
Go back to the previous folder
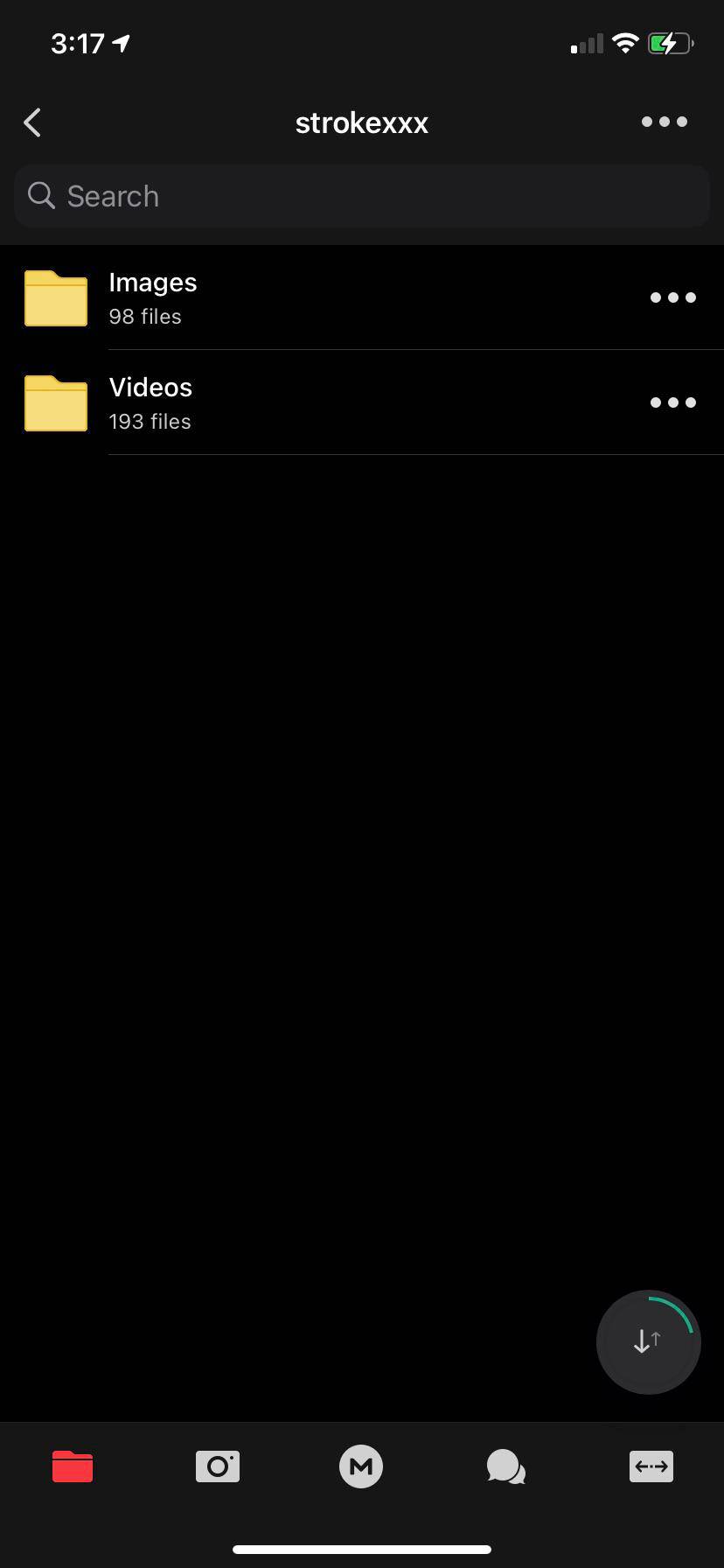coord(33,122)
